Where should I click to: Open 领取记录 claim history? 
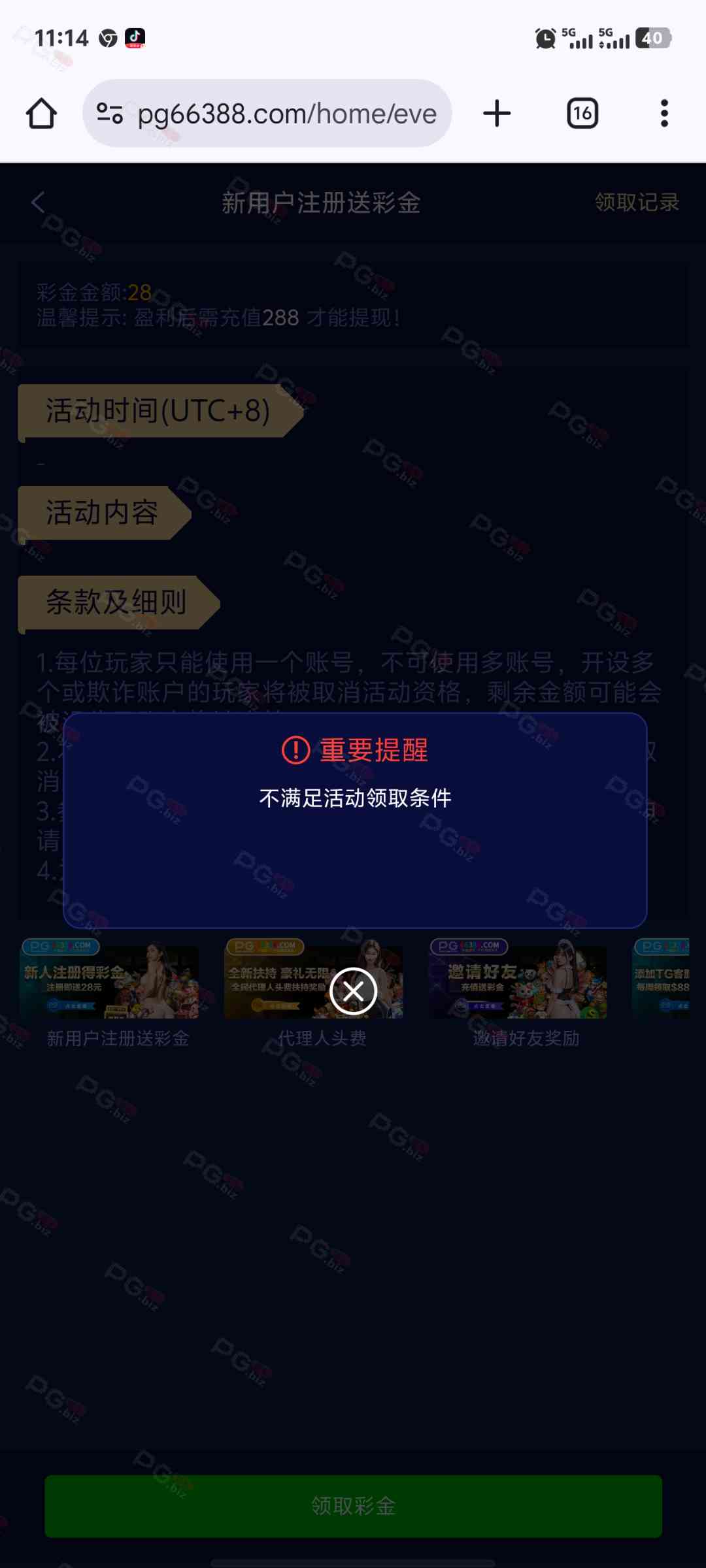(x=637, y=203)
